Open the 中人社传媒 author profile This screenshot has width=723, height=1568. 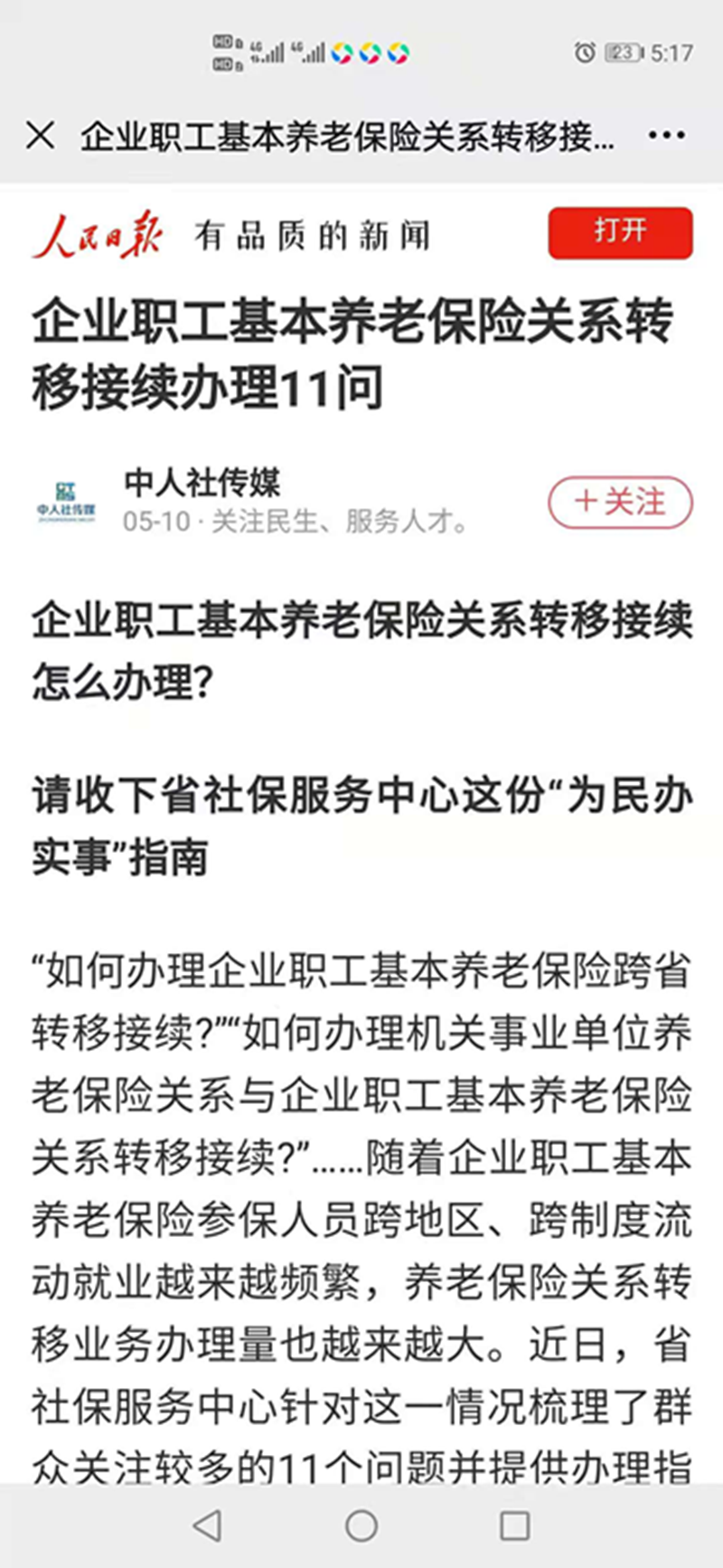(202, 484)
